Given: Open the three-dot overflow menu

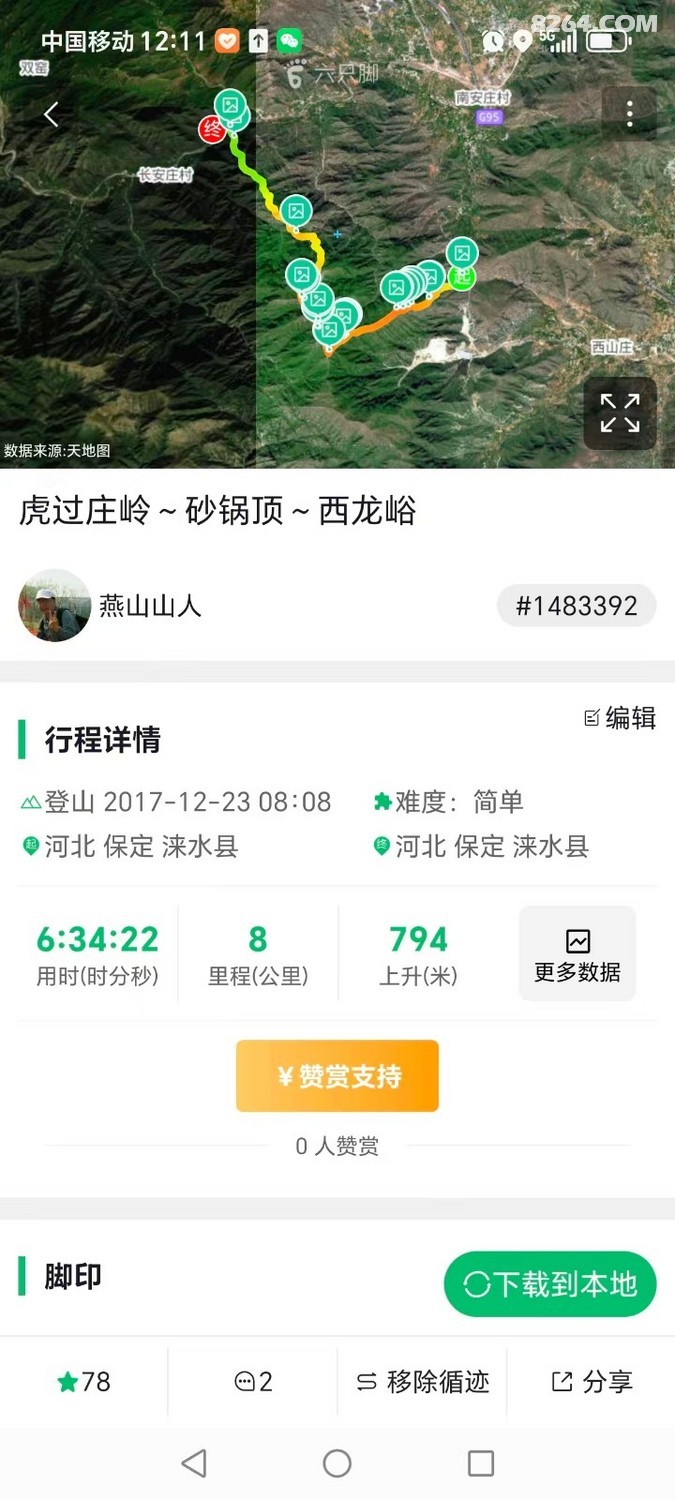Looking at the screenshot, I should tap(629, 114).
